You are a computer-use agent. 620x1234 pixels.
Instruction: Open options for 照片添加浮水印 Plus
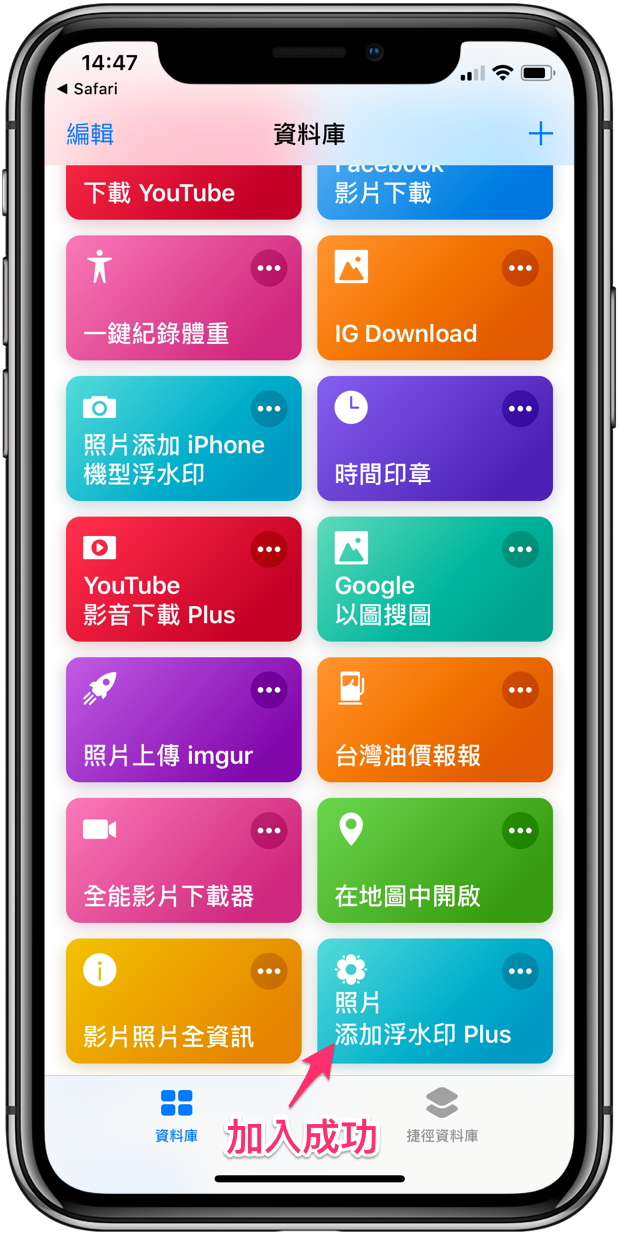click(520, 971)
